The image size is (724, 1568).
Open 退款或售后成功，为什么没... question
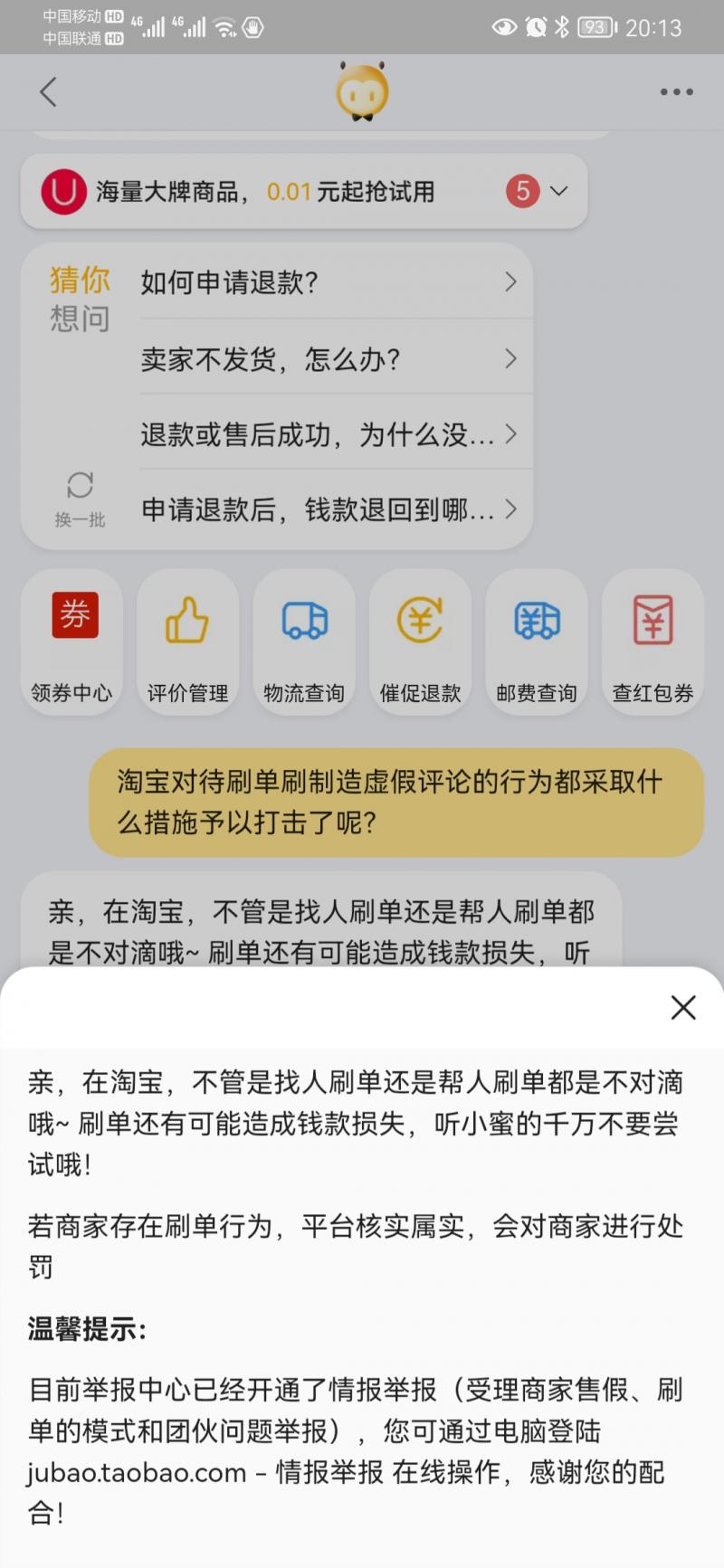(x=326, y=435)
